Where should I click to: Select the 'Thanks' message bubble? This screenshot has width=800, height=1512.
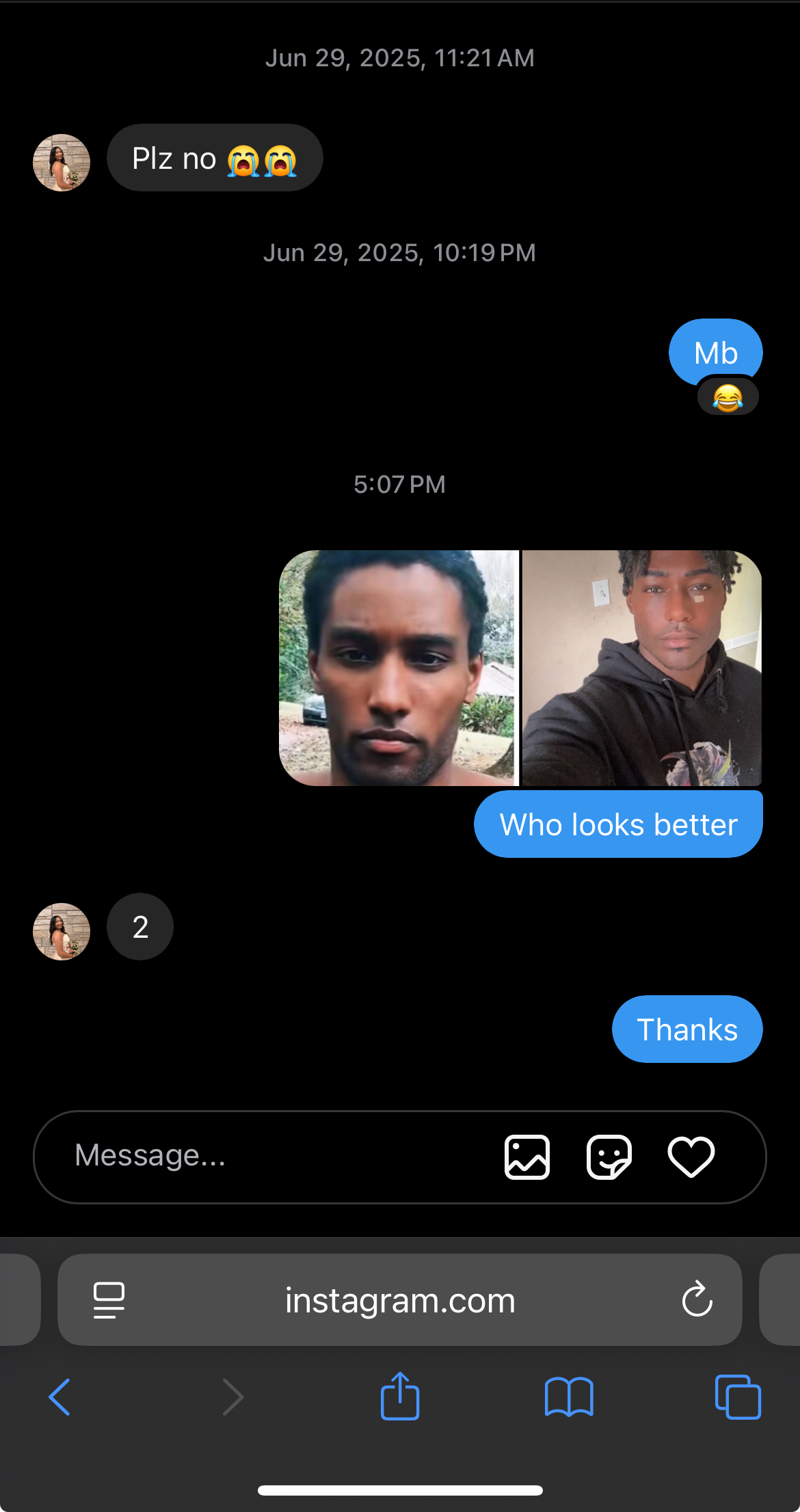point(686,1029)
